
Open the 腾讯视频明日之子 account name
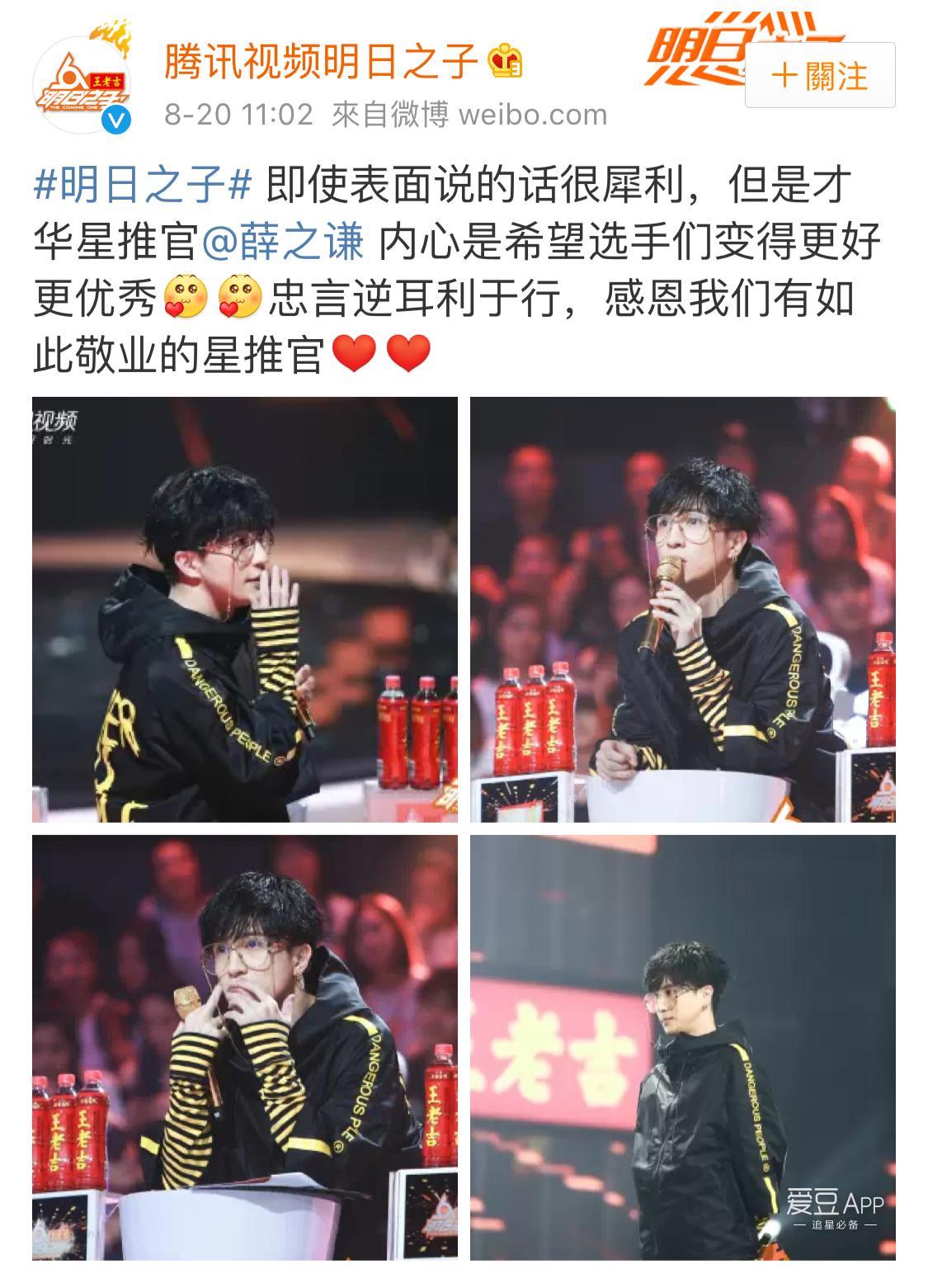[x=322, y=62]
